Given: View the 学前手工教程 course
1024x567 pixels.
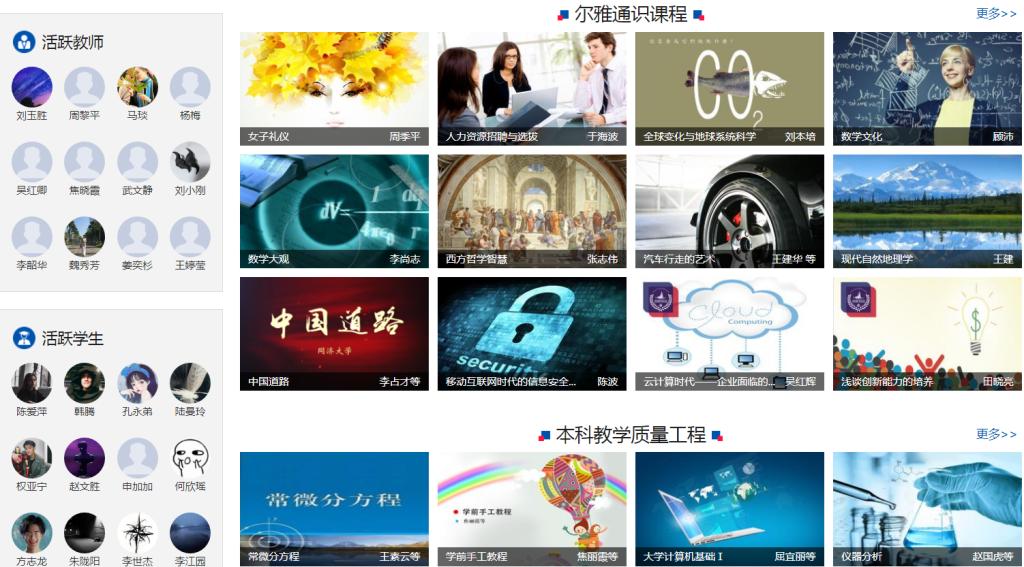Looking at the screenshot, I should (x=532, y=508).
